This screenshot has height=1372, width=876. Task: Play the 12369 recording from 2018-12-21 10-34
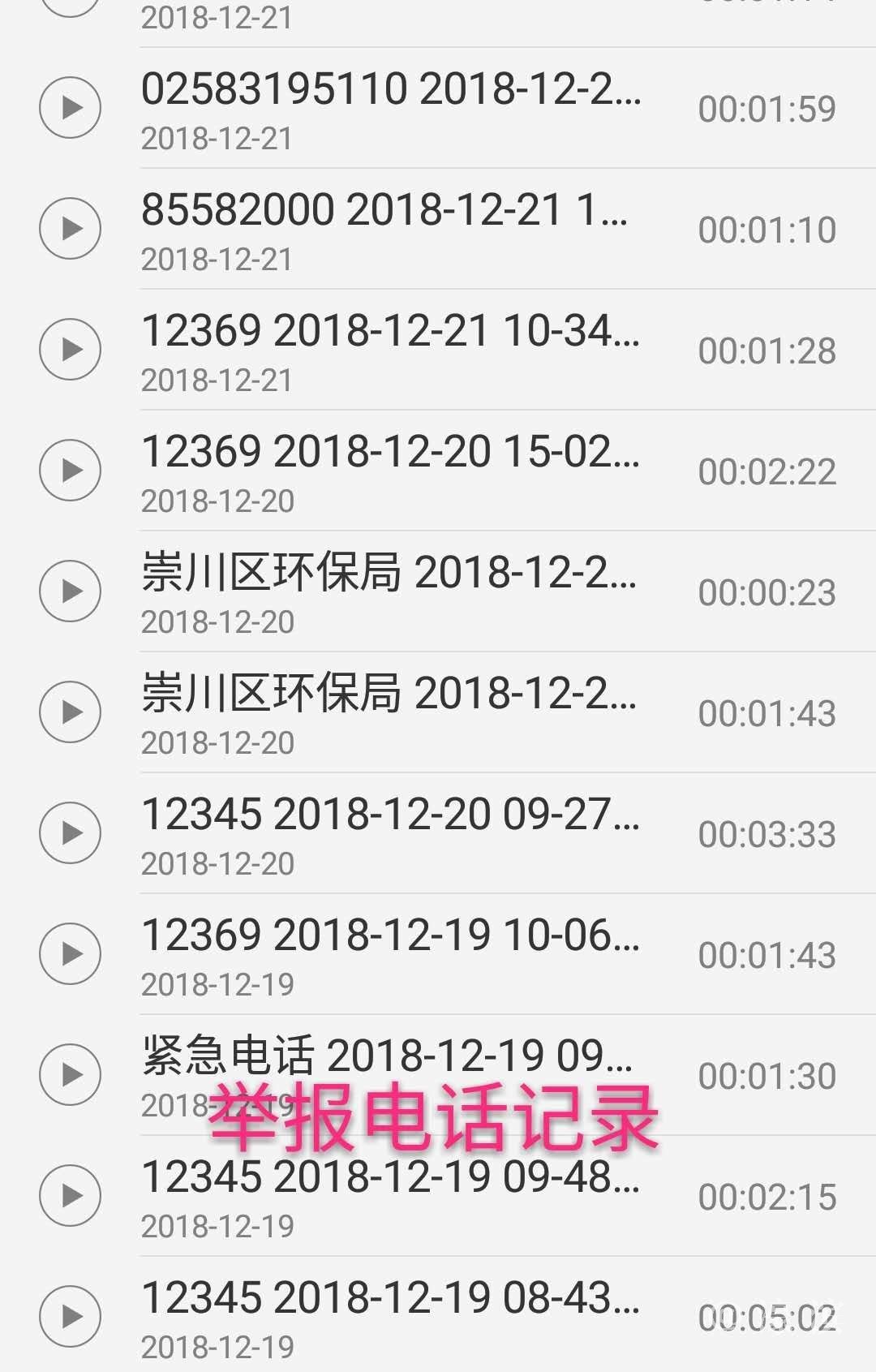(x=71, y=349)
